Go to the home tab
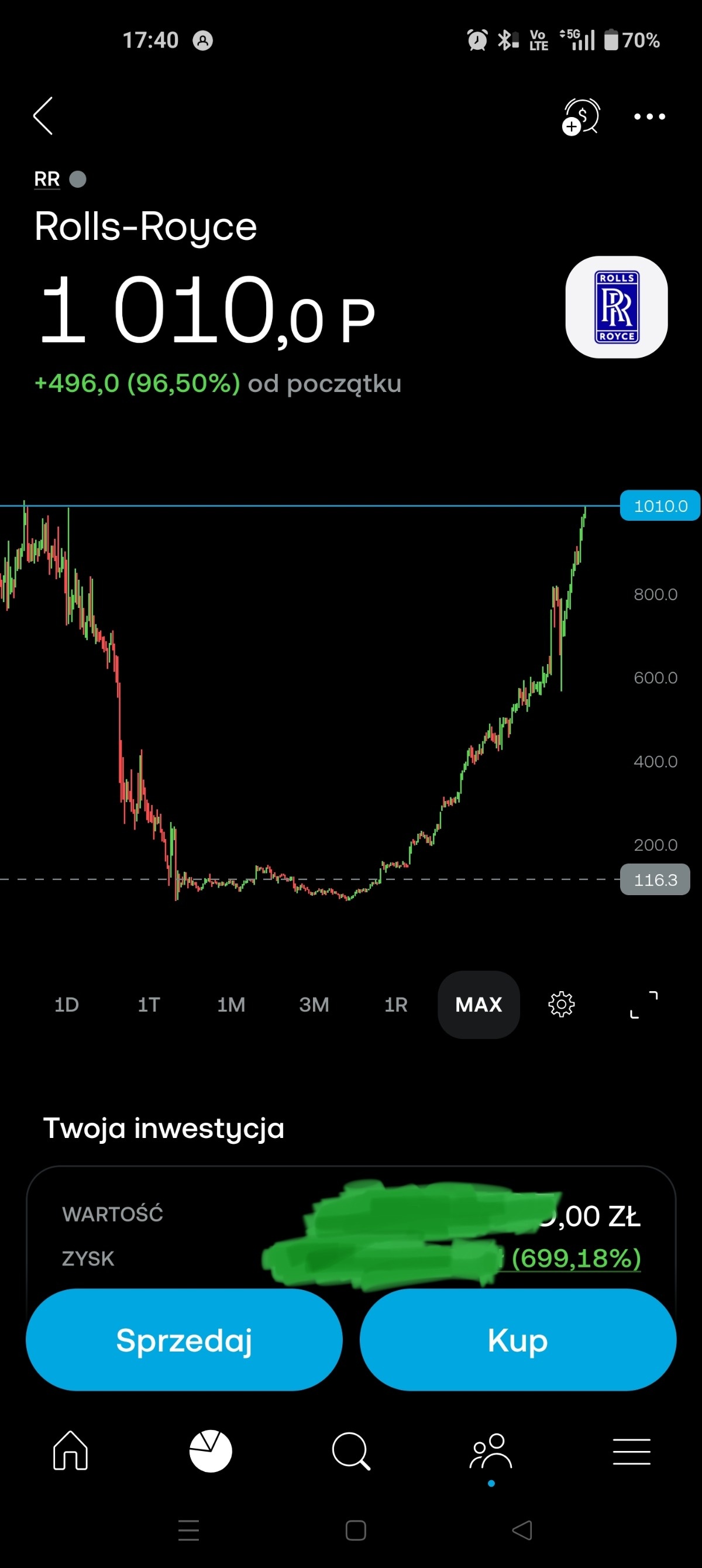Screen dimensions: 702x1568 coord(71,1450)
